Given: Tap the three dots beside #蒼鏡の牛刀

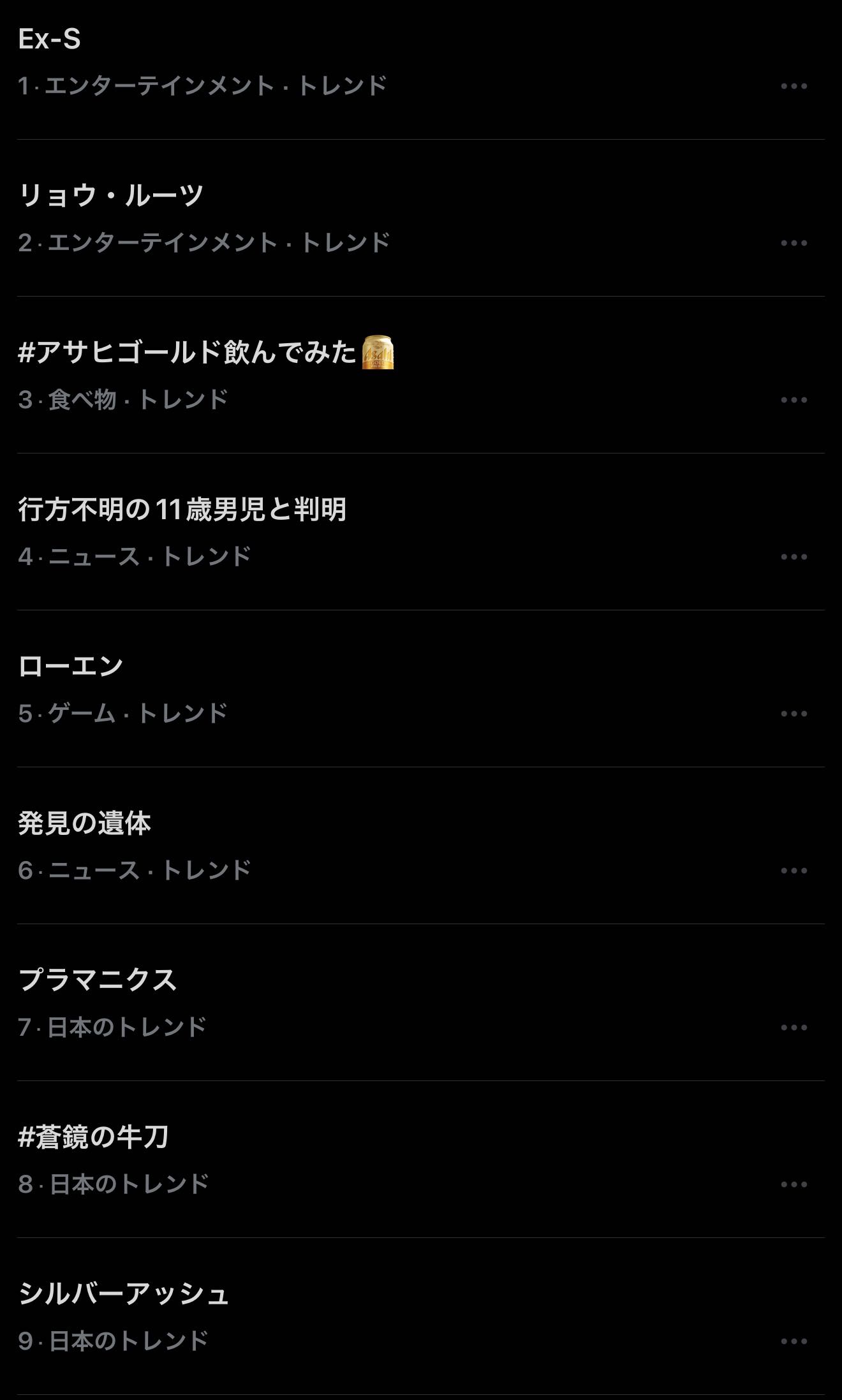Looking at the screenshot, I should point(794,1184).
